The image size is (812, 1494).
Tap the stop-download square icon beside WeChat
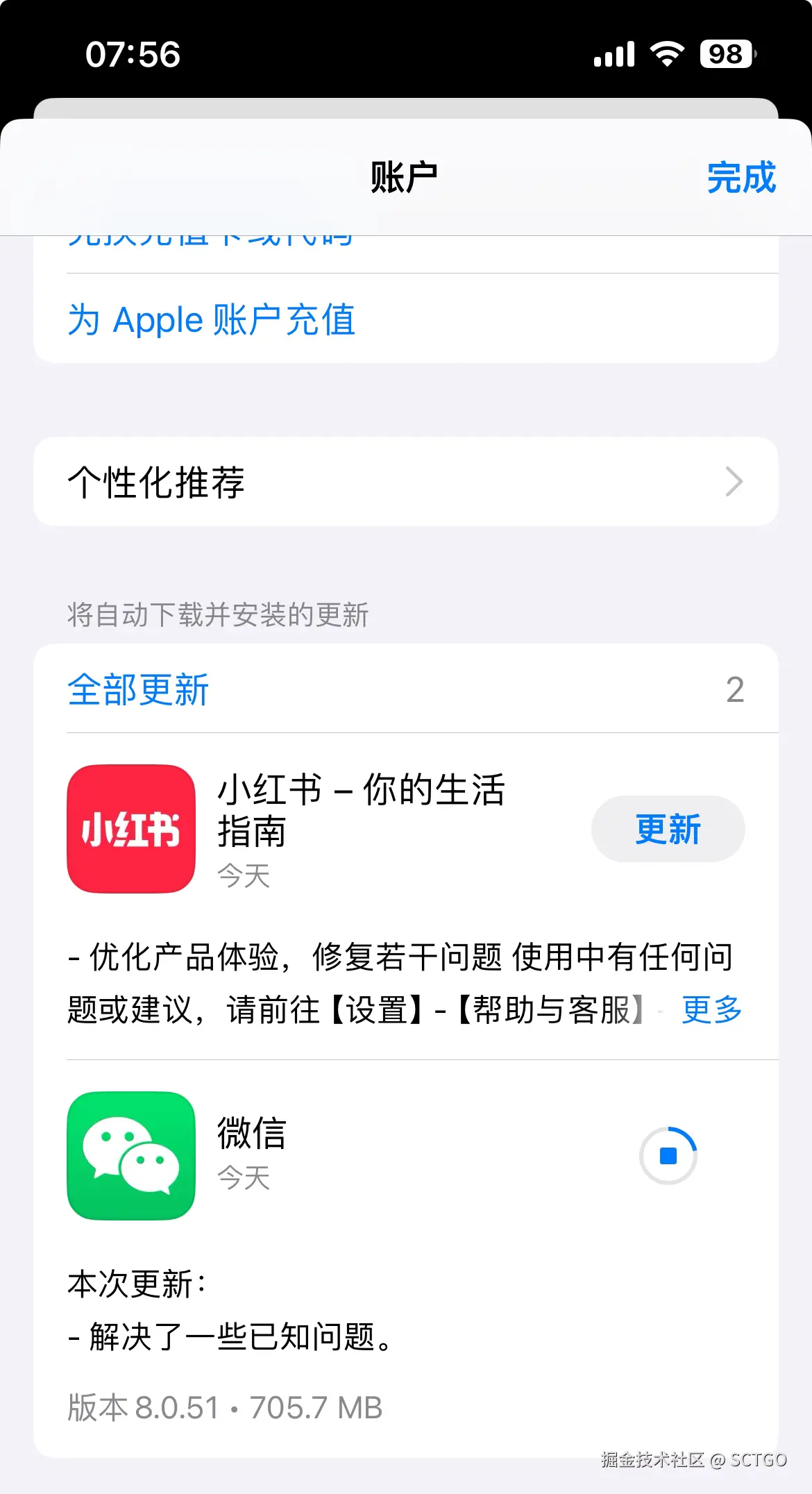(668, 1154)
